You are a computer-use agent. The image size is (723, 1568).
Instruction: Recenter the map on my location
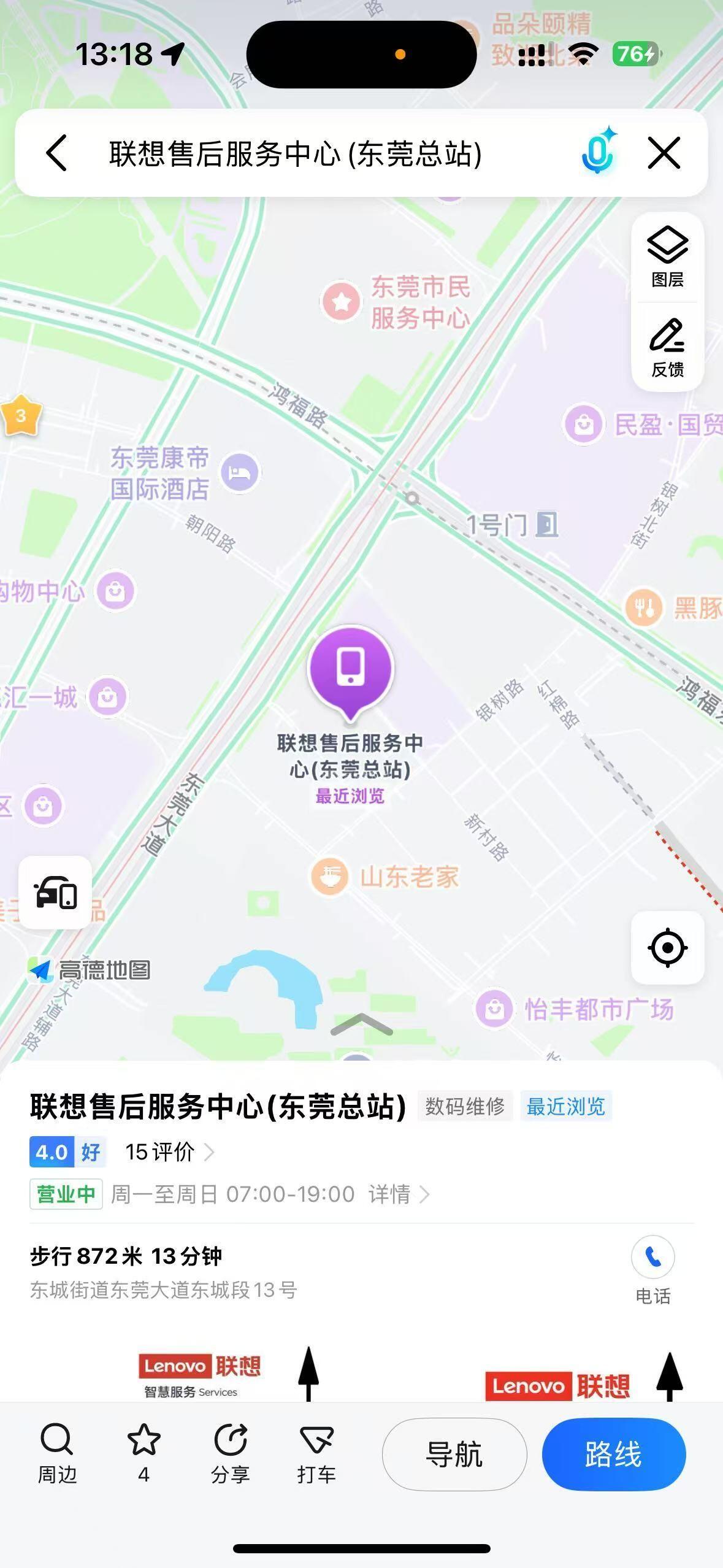click(667, 948)
